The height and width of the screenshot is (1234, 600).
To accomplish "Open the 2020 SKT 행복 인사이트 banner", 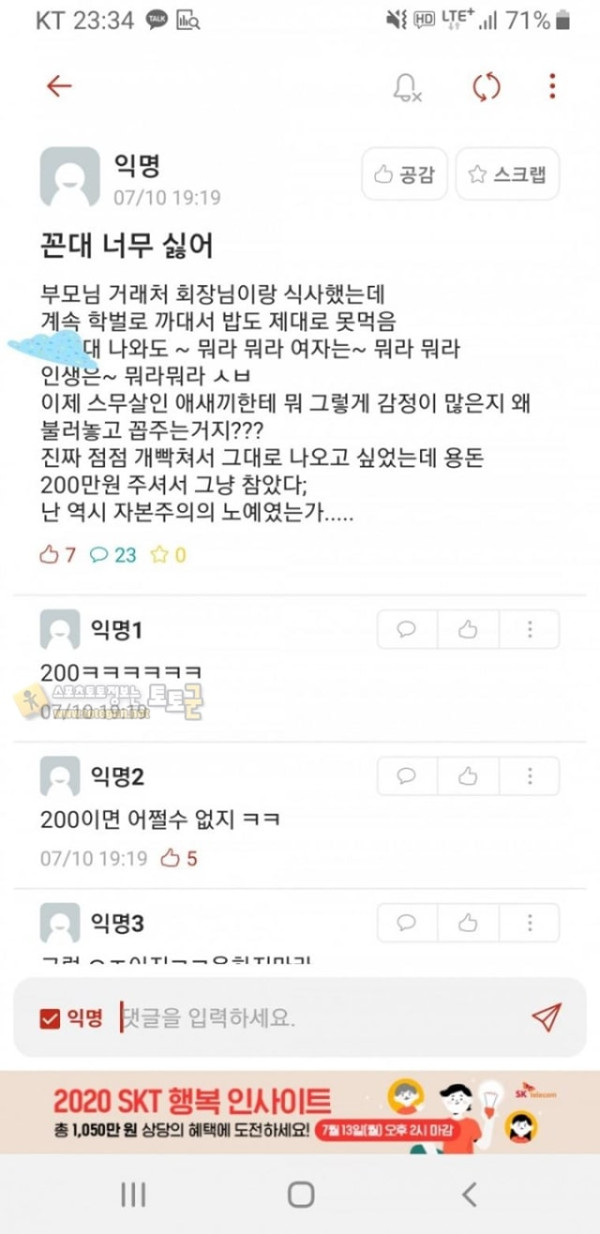I will point(300,1112).
